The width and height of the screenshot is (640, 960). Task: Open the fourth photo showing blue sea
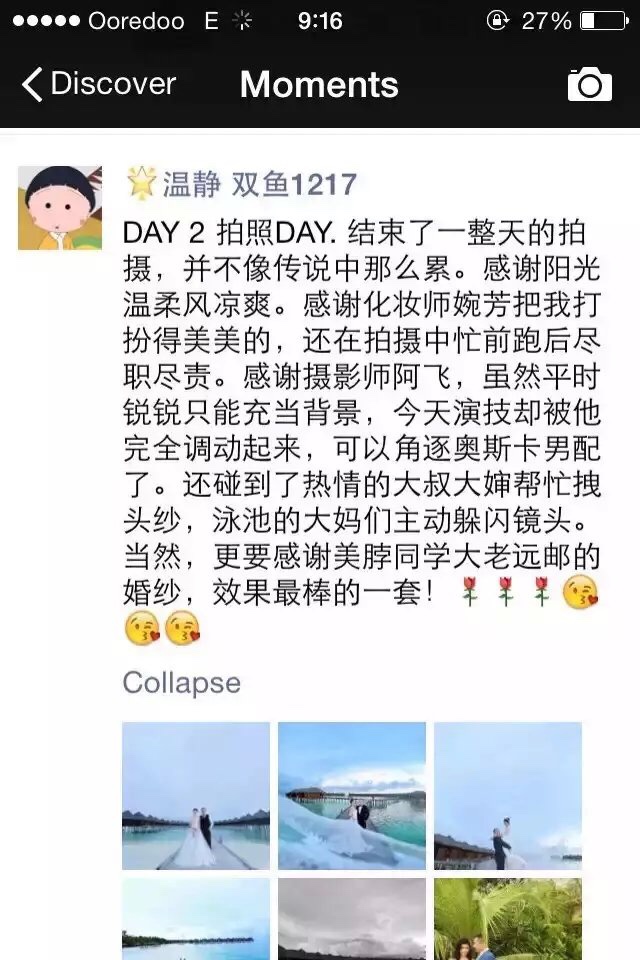pyautogui.click(x=196, y=918)
